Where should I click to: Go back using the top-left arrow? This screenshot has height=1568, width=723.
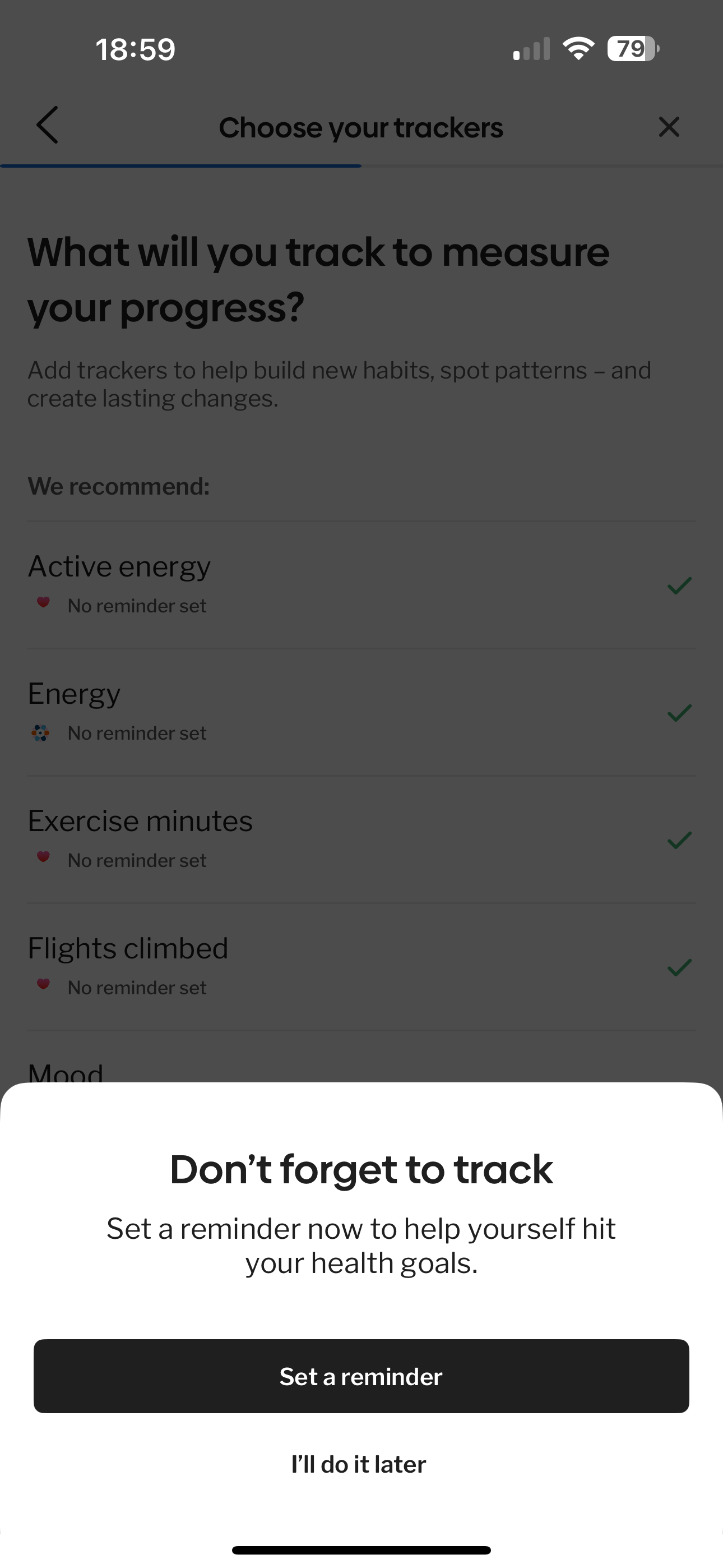point(48,126)
